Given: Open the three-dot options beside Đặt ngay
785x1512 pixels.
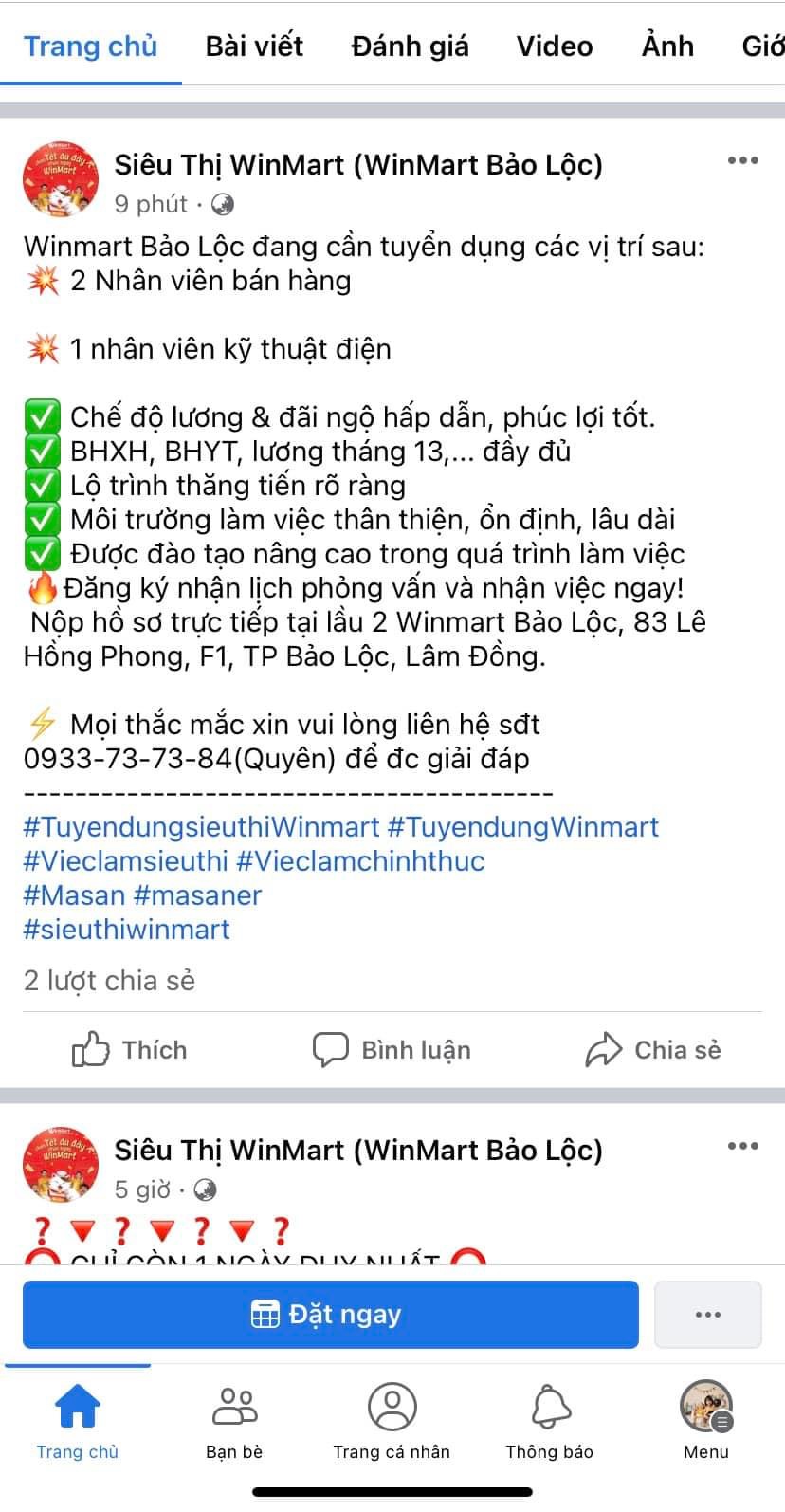Looking at the screenshot, I should coord(708,1315).
